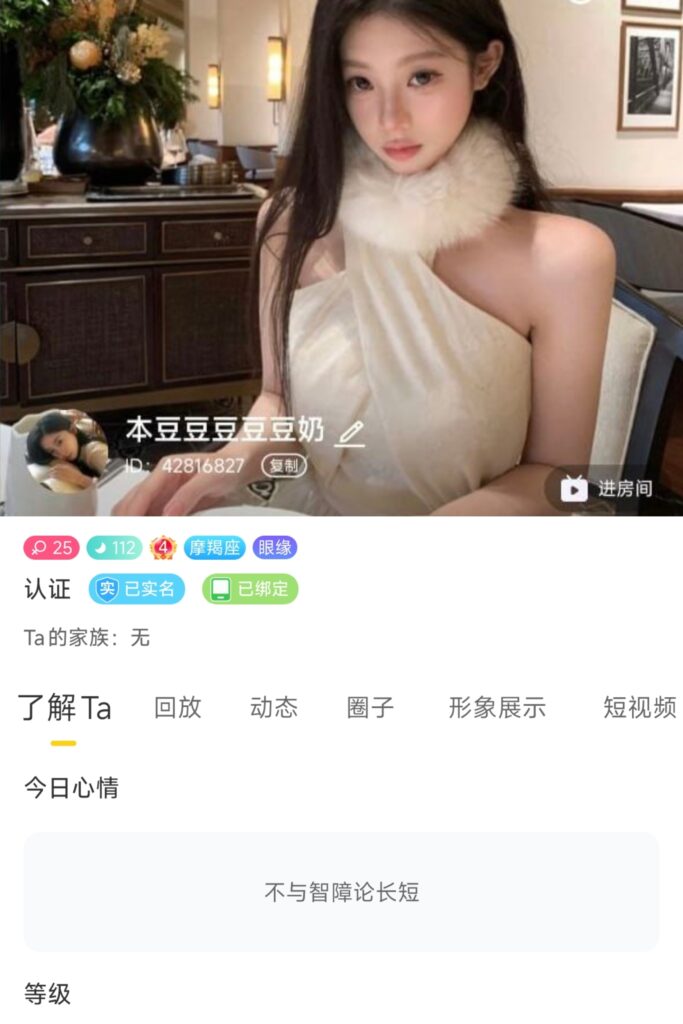Select the 了解Ta tab
The width and height of the screenshot is (683, 1024).
click(x=65, y=708)
